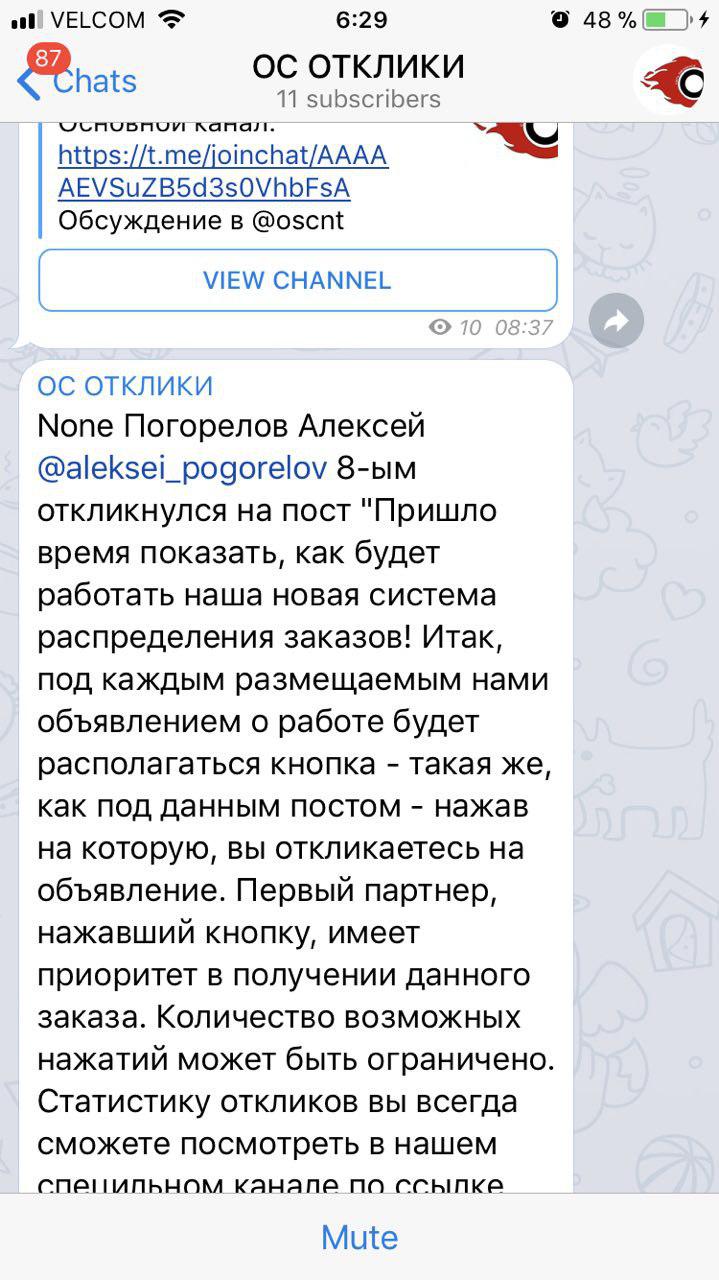The width and height of the screenshot is (719, 1280).
Task: Open the @aleksei_pogorelov mention
Action: (182, 468)
